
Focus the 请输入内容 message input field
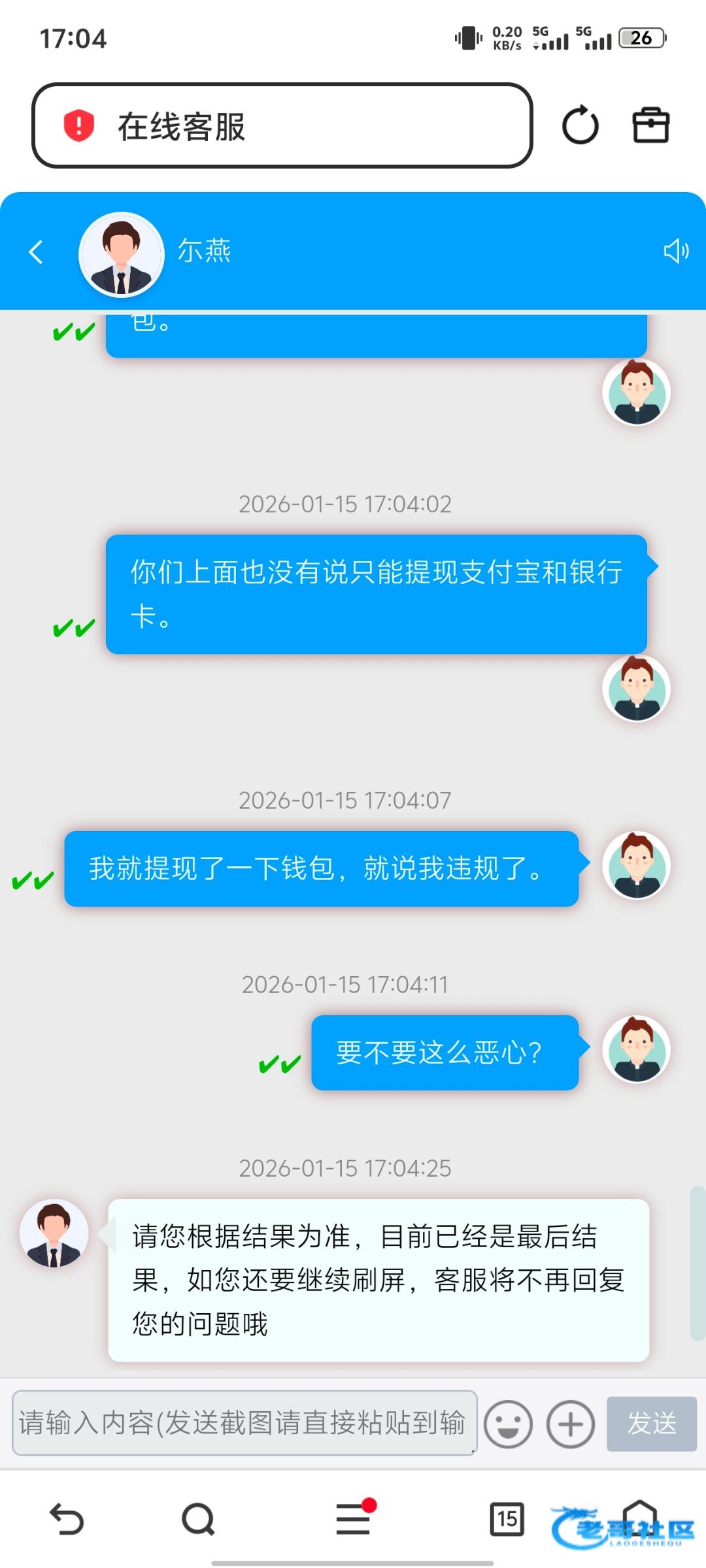244,1423
